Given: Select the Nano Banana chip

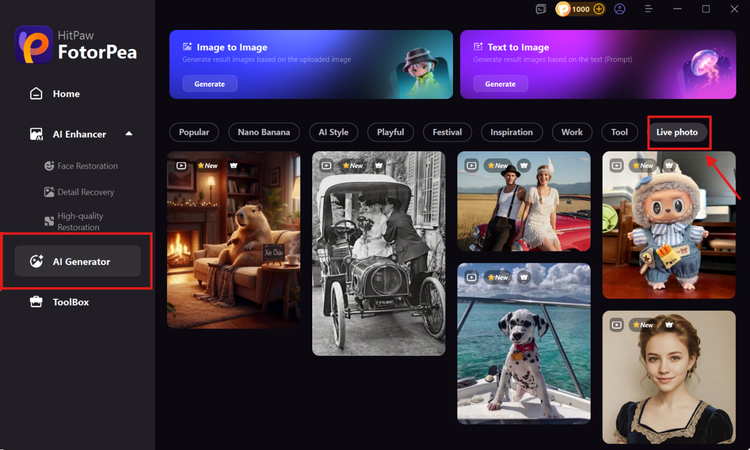Looking at the screenshot, I should pos(264,132).
